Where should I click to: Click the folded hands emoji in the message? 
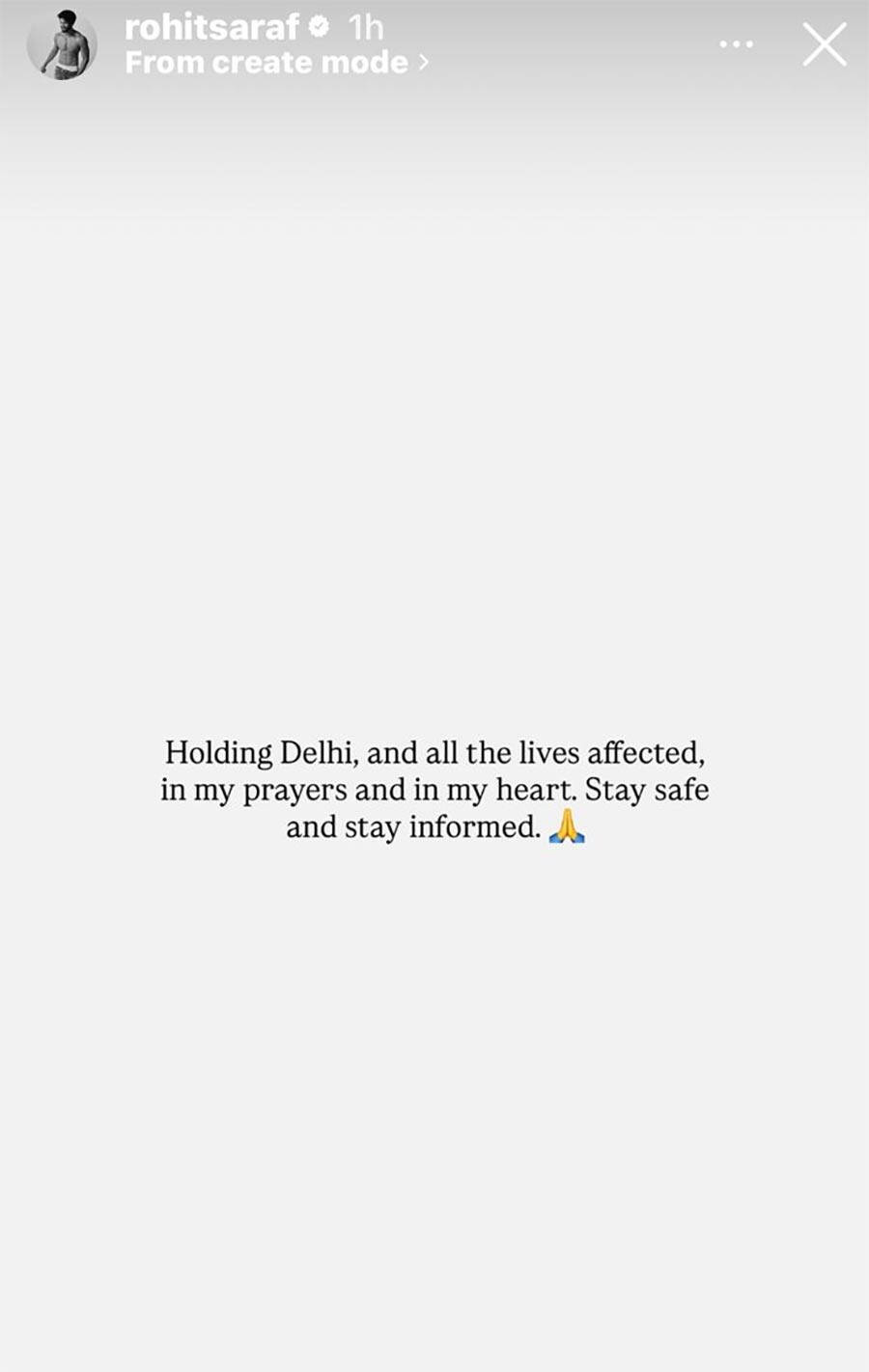tap(570, 826)
